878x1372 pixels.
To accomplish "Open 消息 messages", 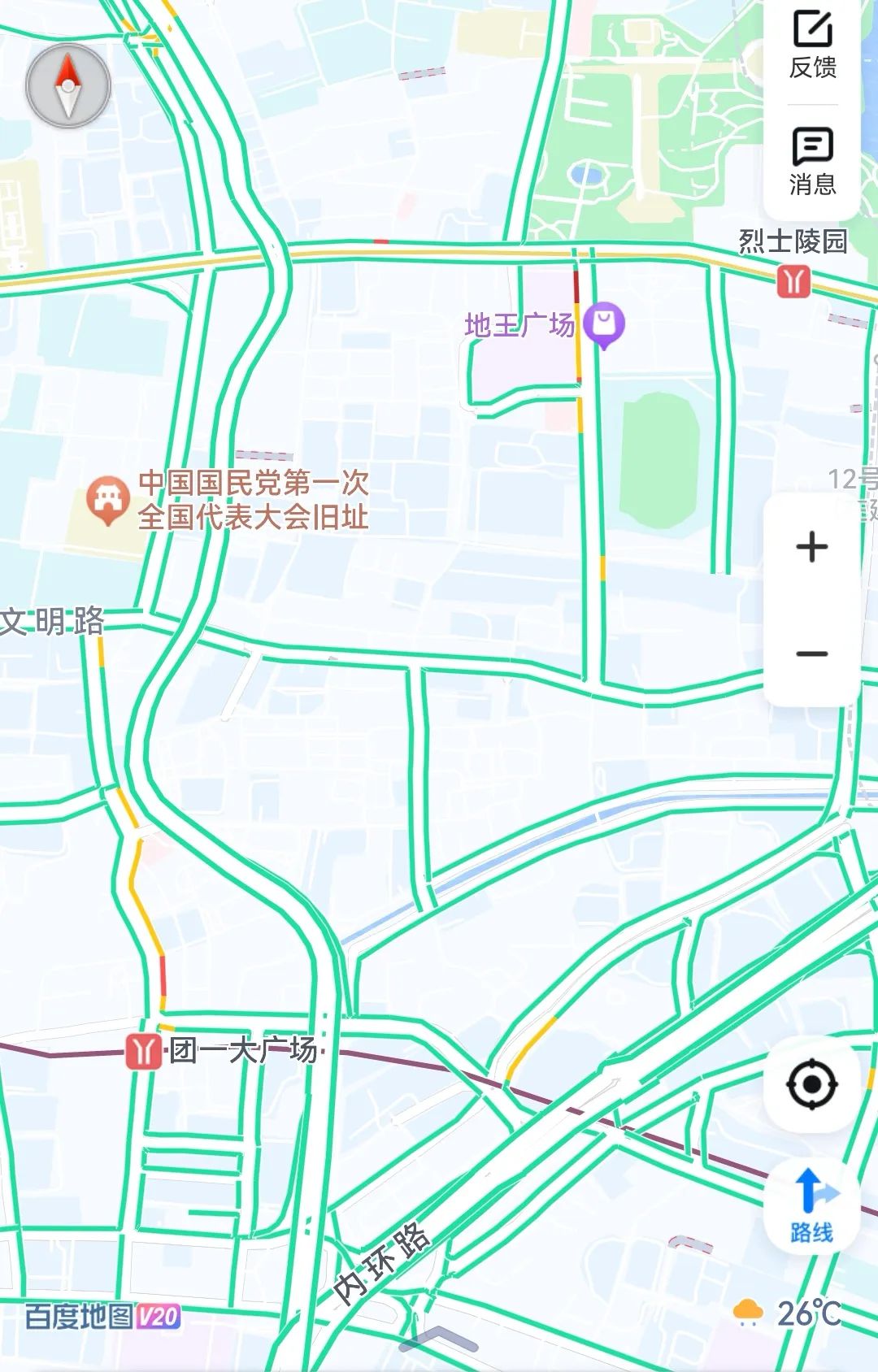I will coord(812,162).
